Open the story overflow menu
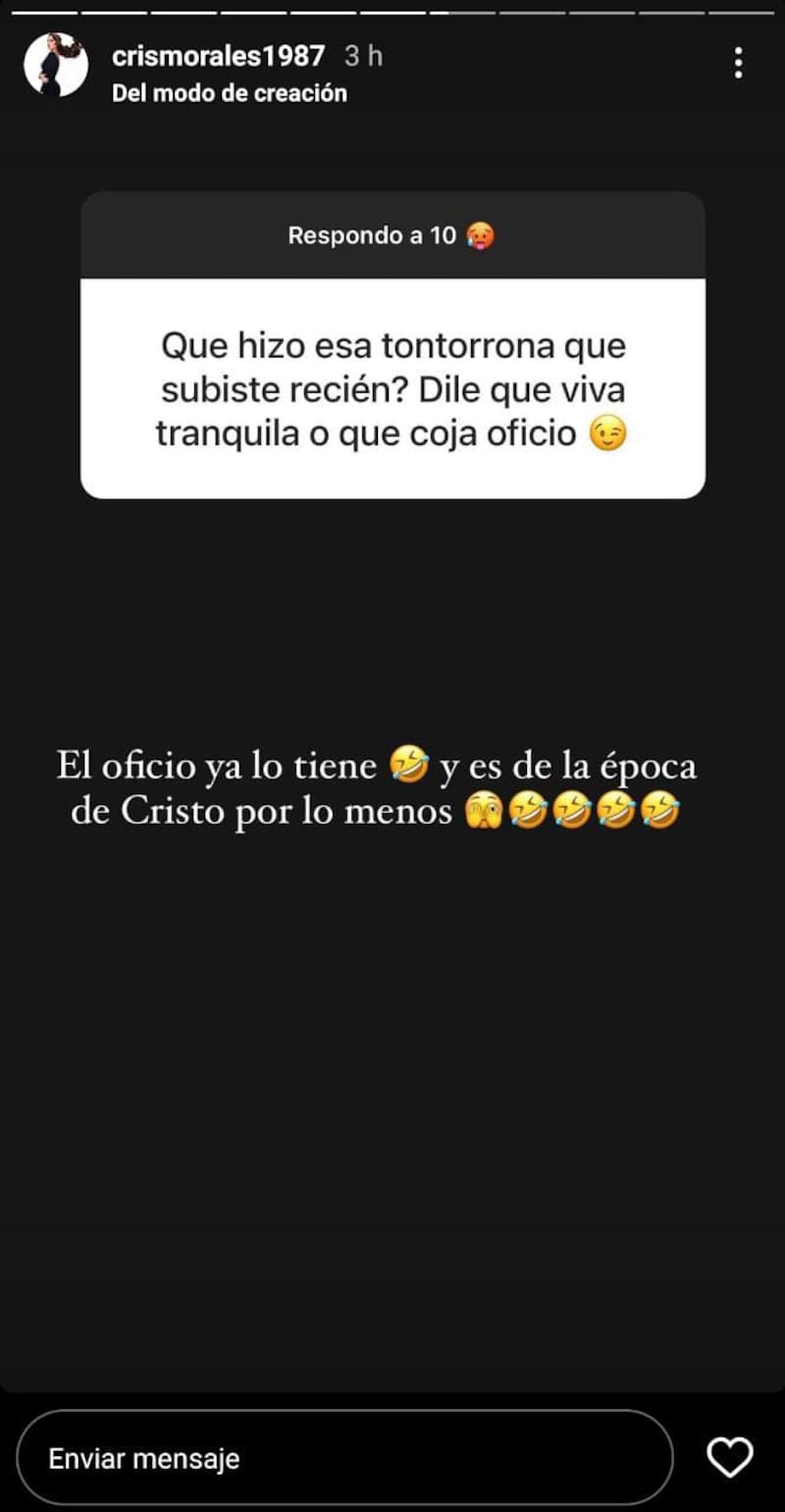Viewport: 785px width, 1512px height. tap(738, 64)
